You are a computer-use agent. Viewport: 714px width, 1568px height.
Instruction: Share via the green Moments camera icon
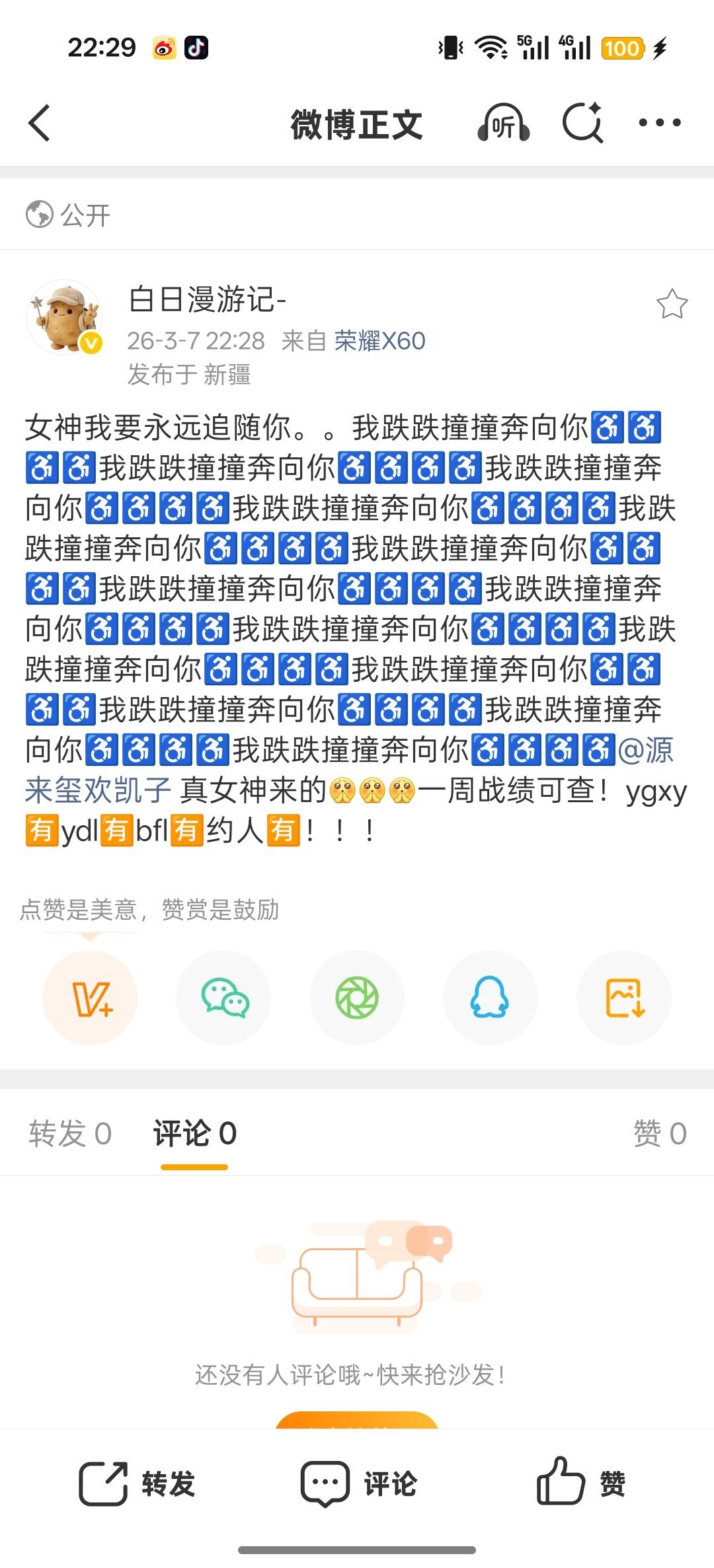[357, 998]
